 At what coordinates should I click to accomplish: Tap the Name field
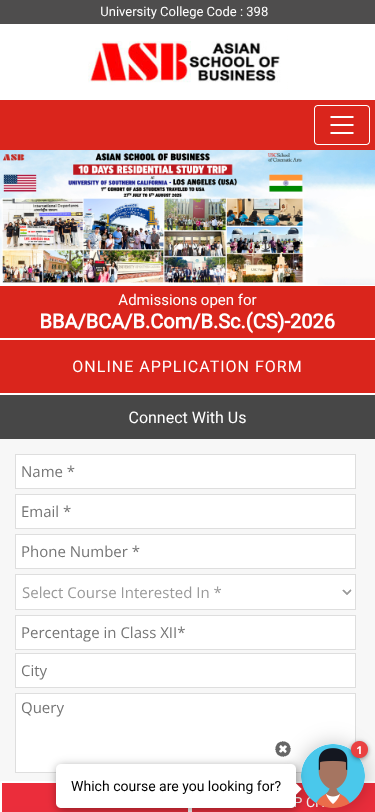click(x=185, y=471)
